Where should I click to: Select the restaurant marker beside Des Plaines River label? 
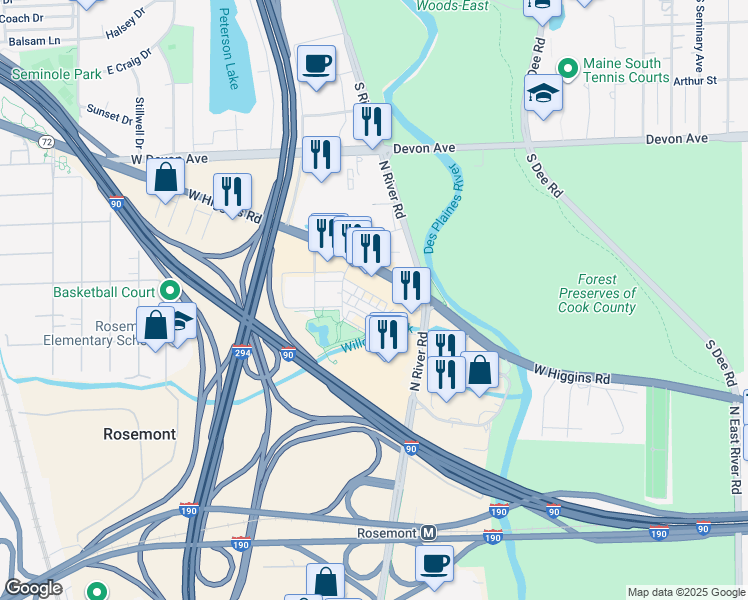[411, 287]
